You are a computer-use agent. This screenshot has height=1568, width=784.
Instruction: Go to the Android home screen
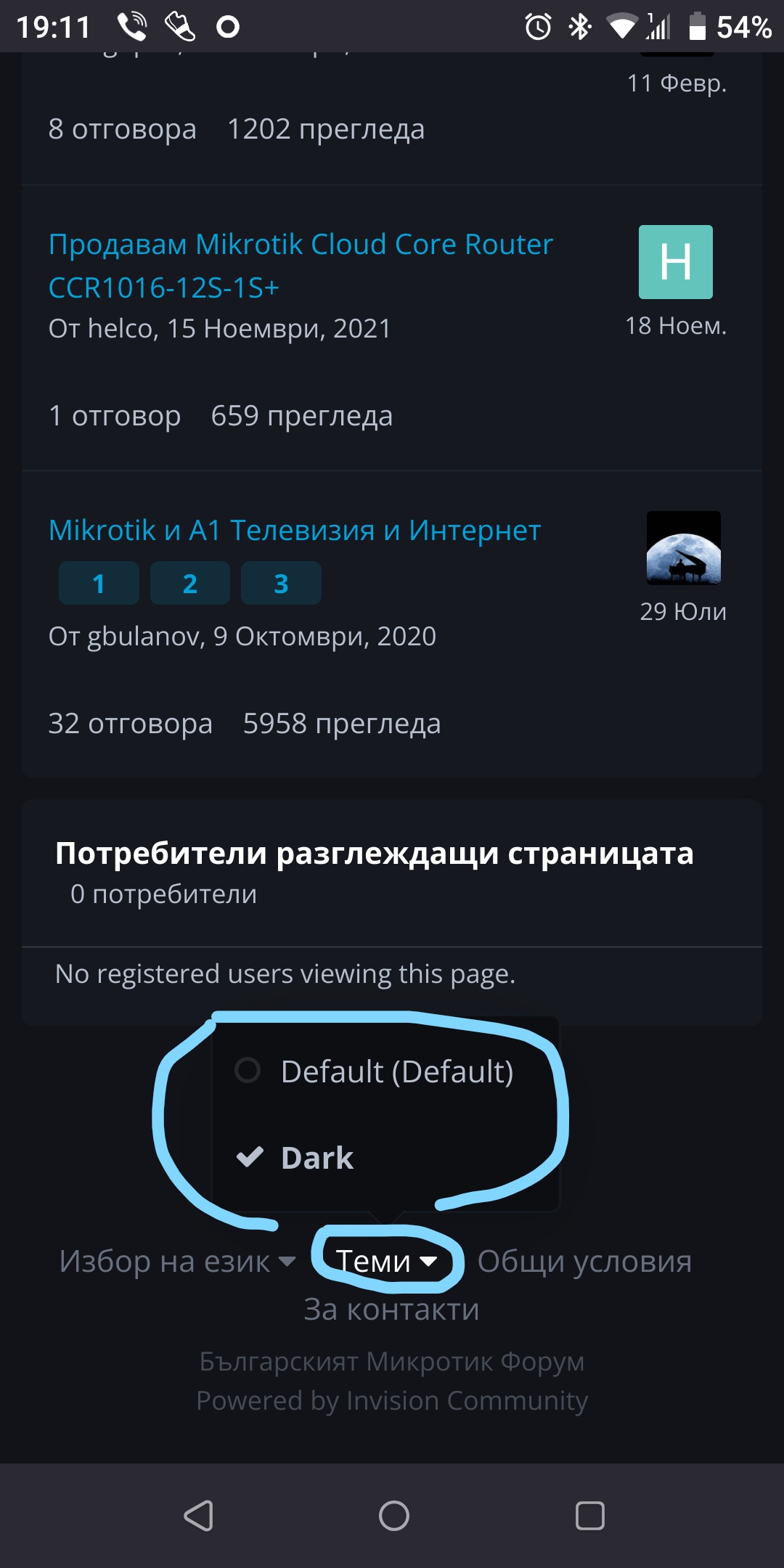pos(393,1516)
